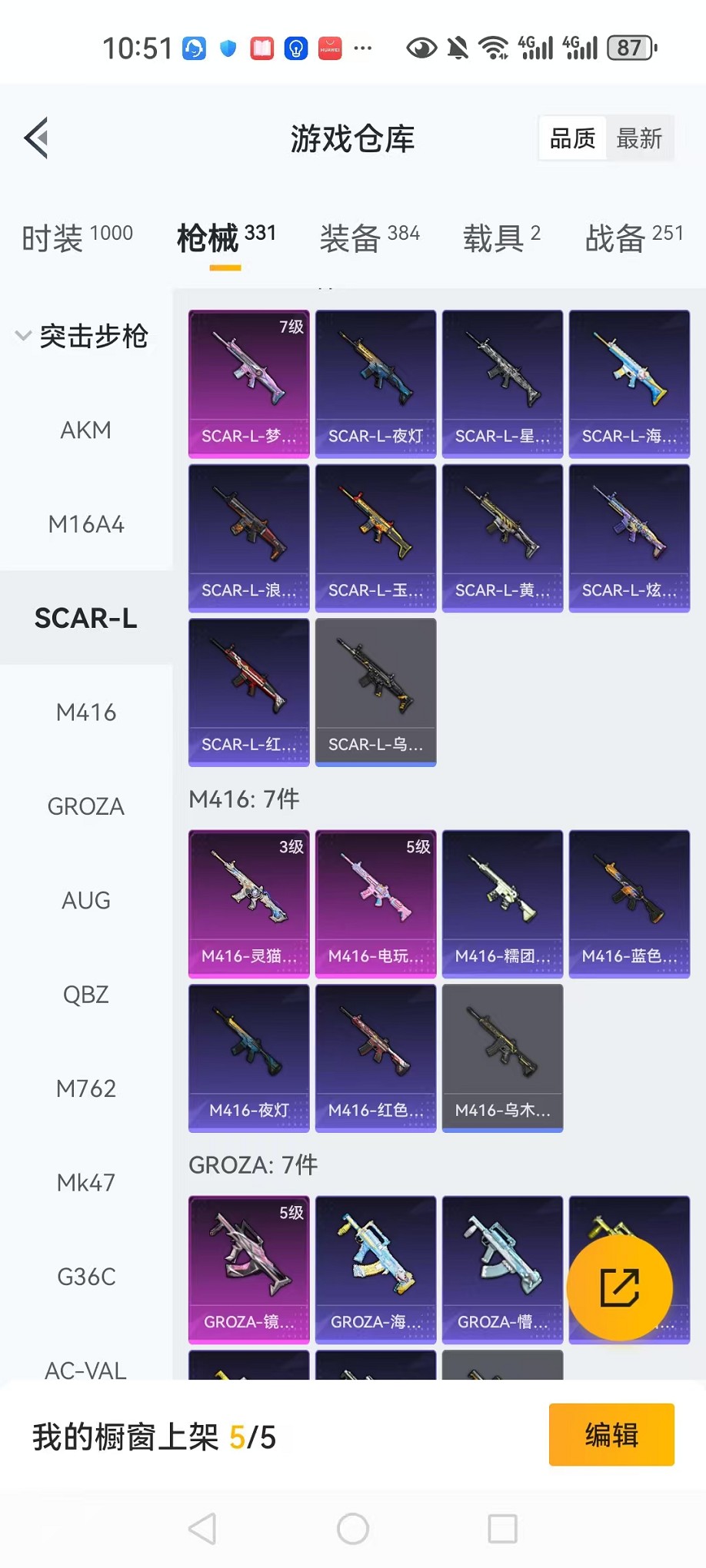Tap the system home button

(353, 1529)
